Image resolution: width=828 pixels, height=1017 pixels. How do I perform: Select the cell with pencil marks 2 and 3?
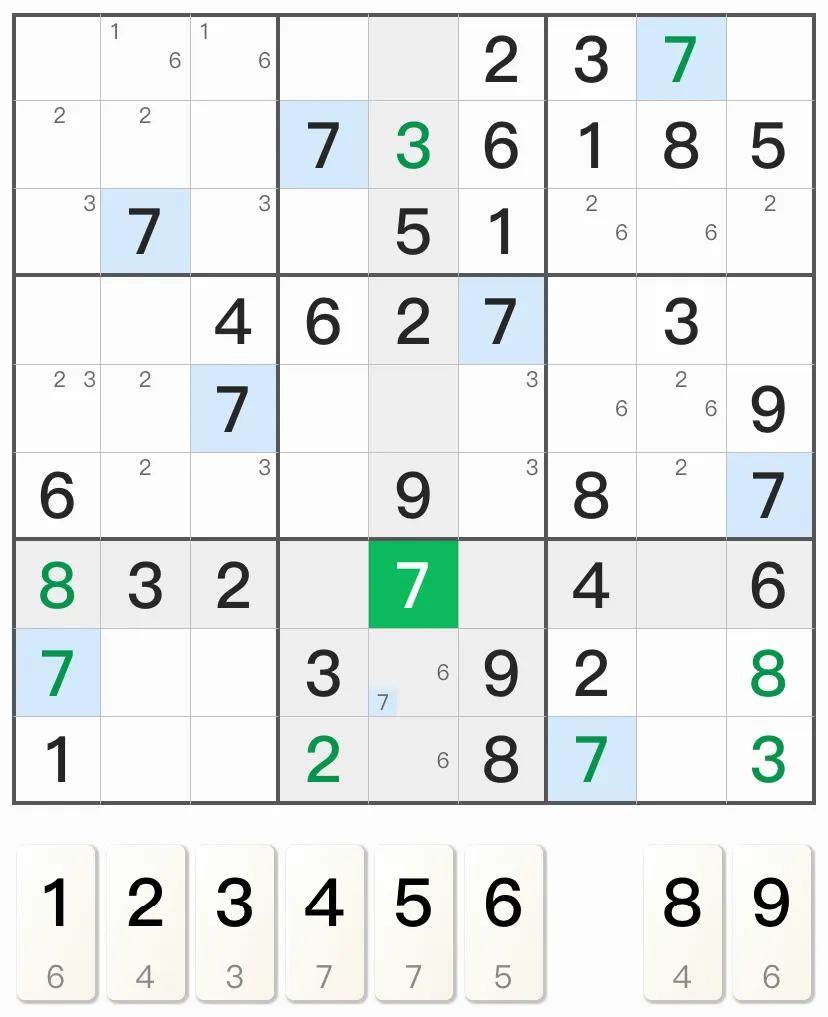click(x=57, y=409)
